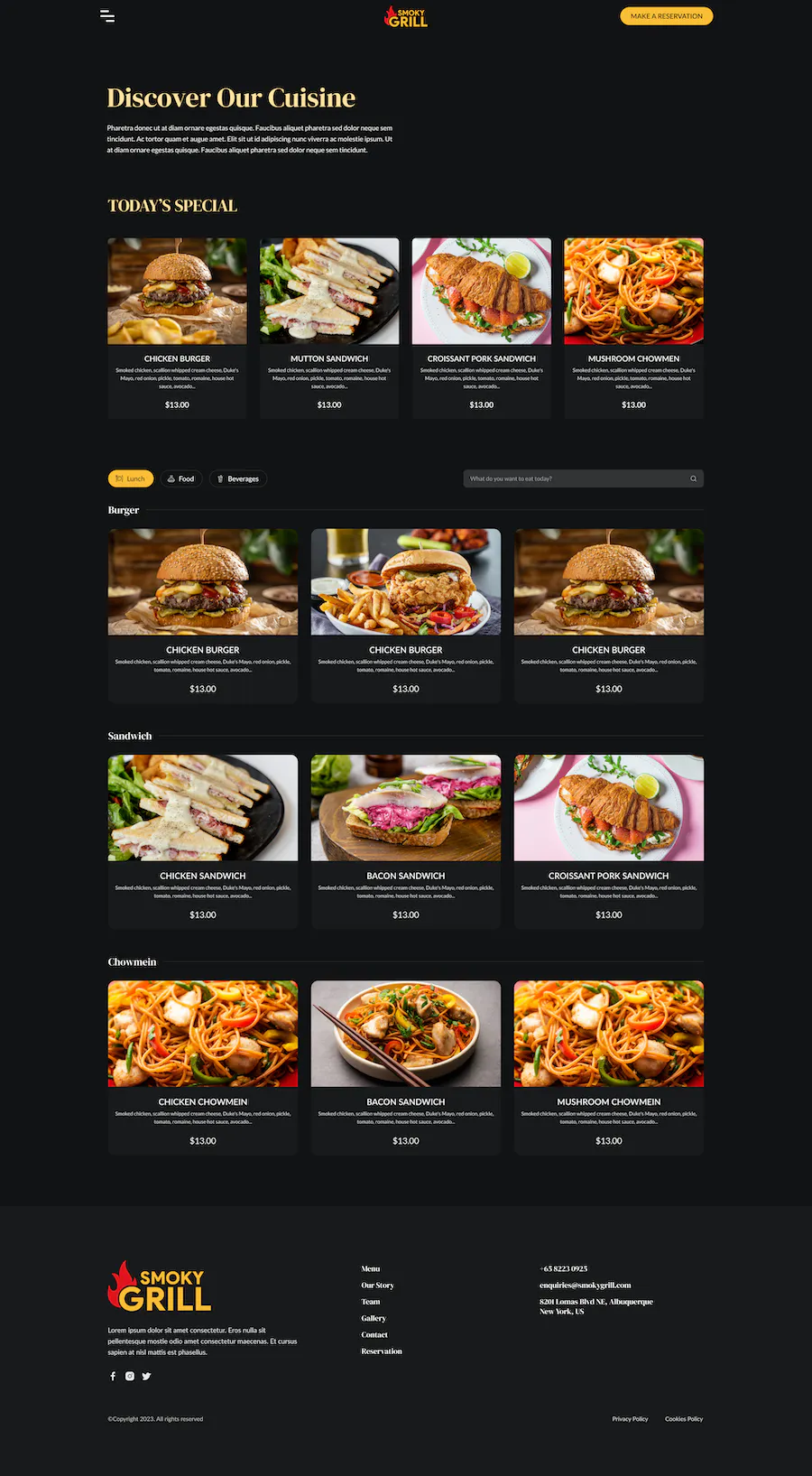The width and height of the screenshot is (812, 1476).
Task: Switch to the Food filter
Action: point(180,478)
